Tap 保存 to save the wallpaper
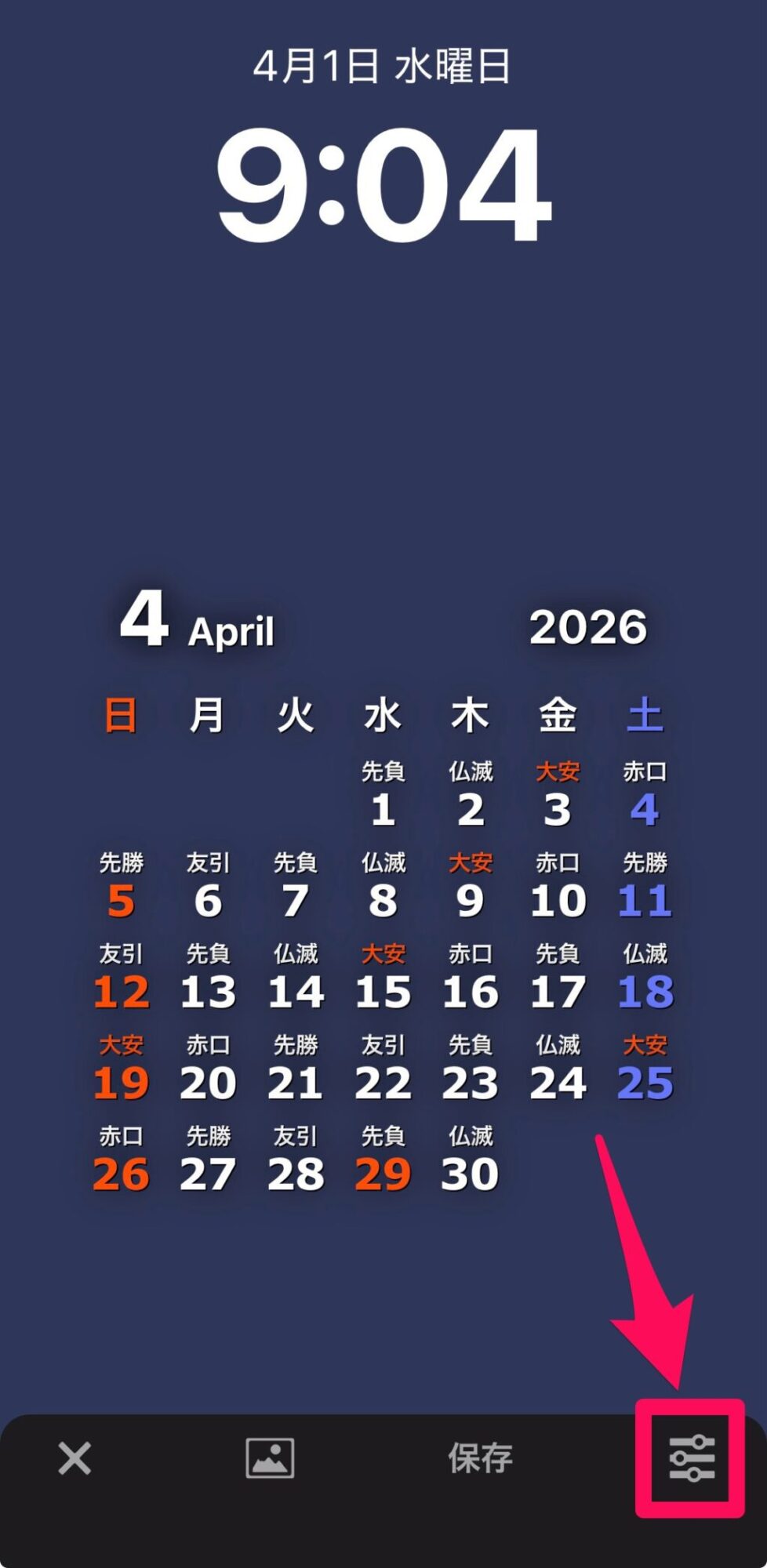 [480, 1458]
